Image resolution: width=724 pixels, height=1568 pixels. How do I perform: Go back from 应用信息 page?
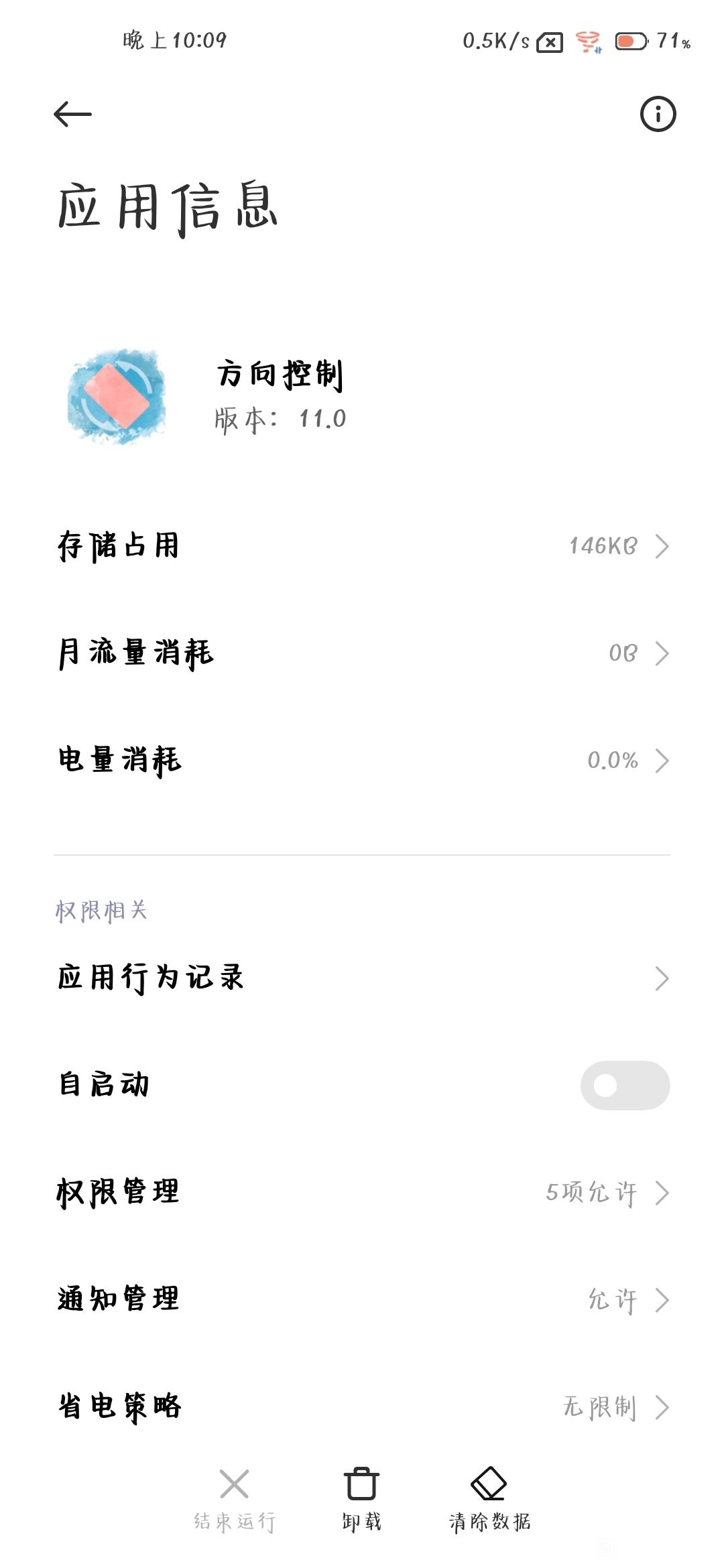[x=72, y=115]
